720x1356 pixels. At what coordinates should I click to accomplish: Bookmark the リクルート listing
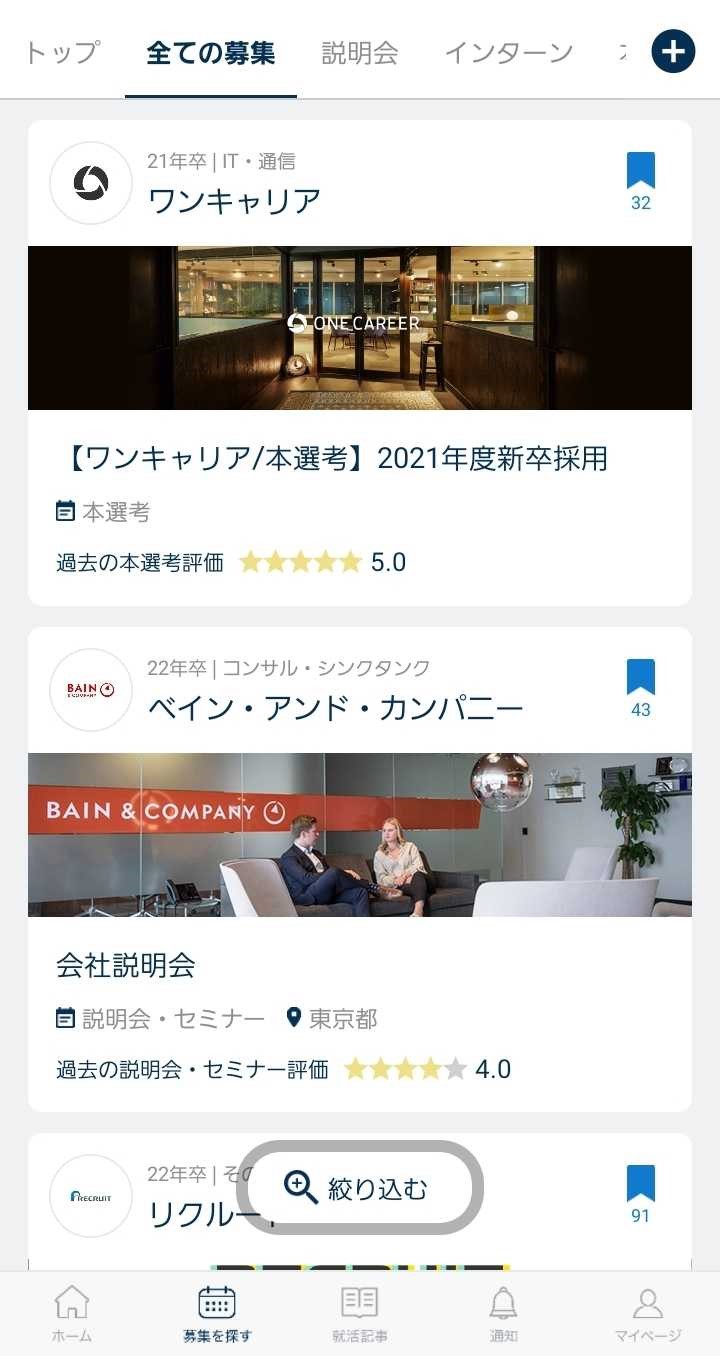641,1194
